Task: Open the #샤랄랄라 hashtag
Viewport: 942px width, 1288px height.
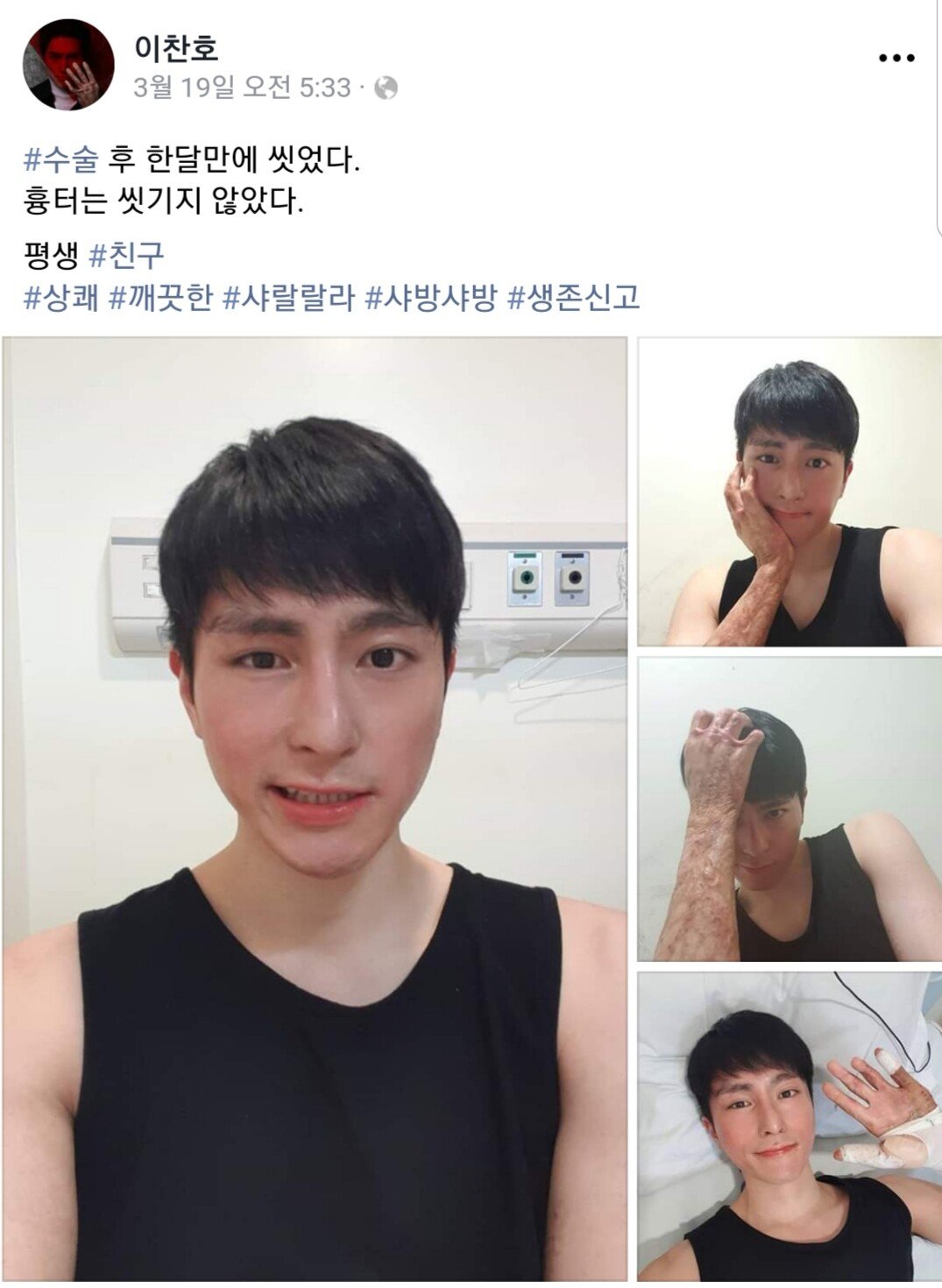Action: coord(289,298)
